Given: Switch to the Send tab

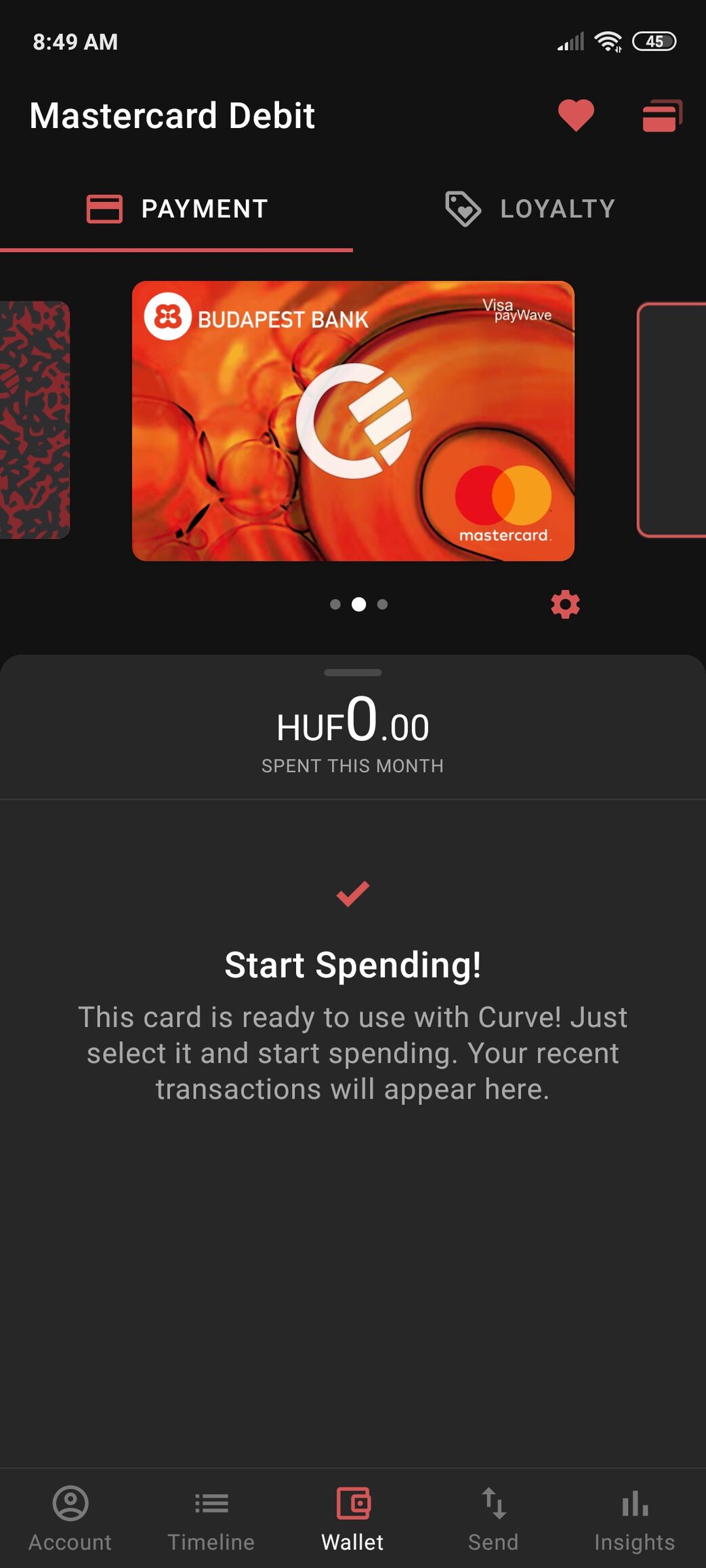Looking at the screenshot, I should [x=494, y=1519].
